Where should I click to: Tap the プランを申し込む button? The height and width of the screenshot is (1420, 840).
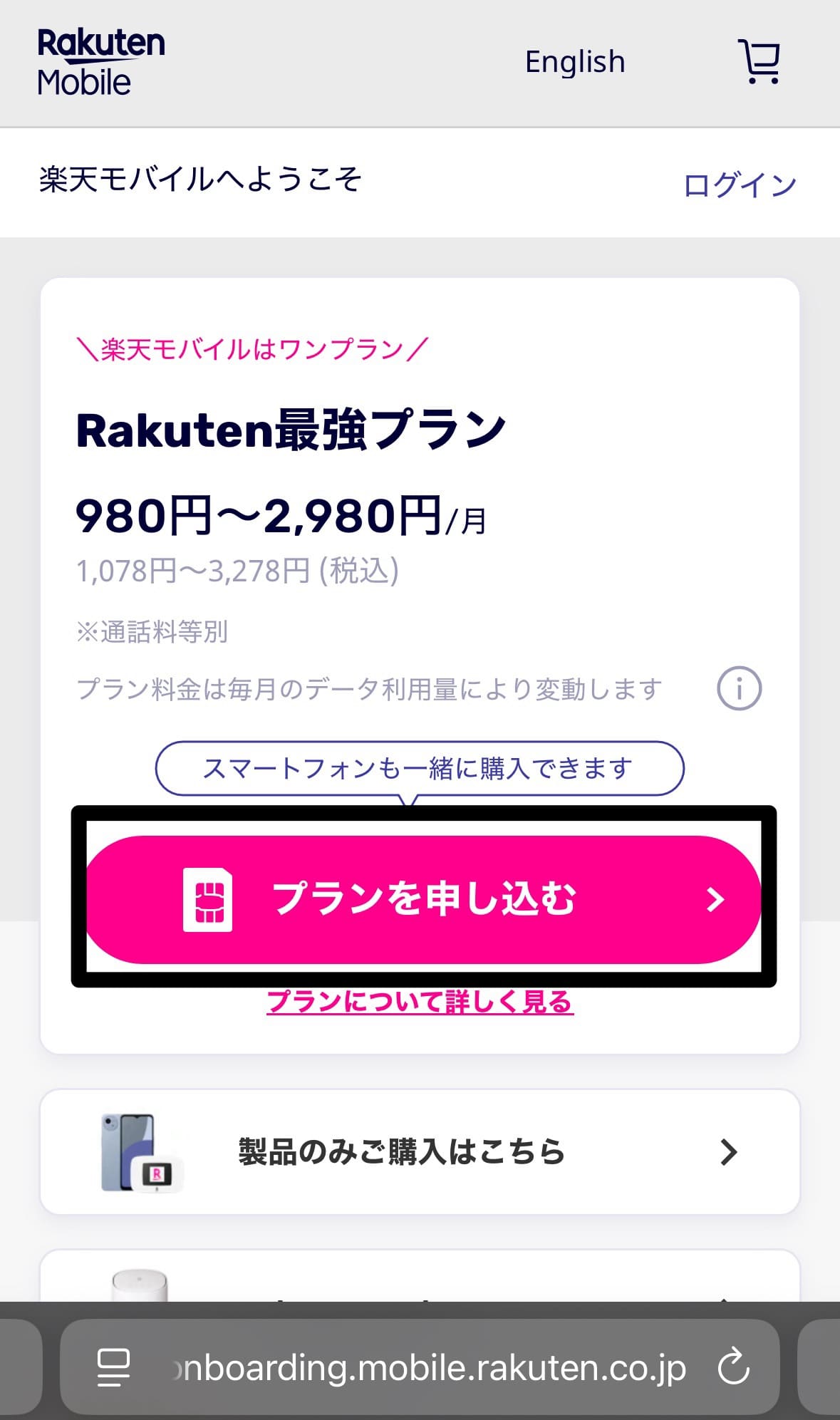click(423, 899)
